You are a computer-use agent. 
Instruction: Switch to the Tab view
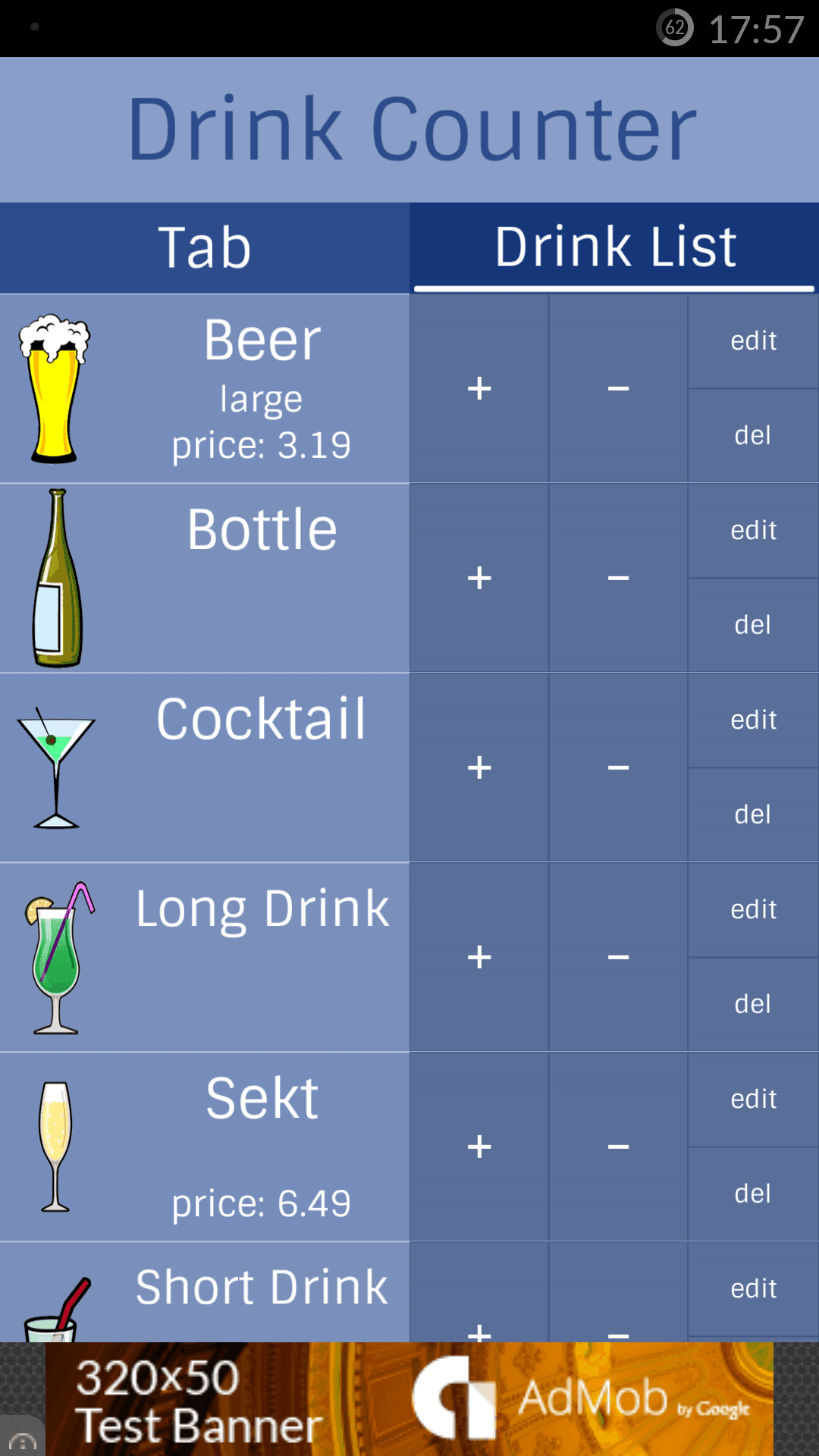pyautogui.click(x=205, y=246)
